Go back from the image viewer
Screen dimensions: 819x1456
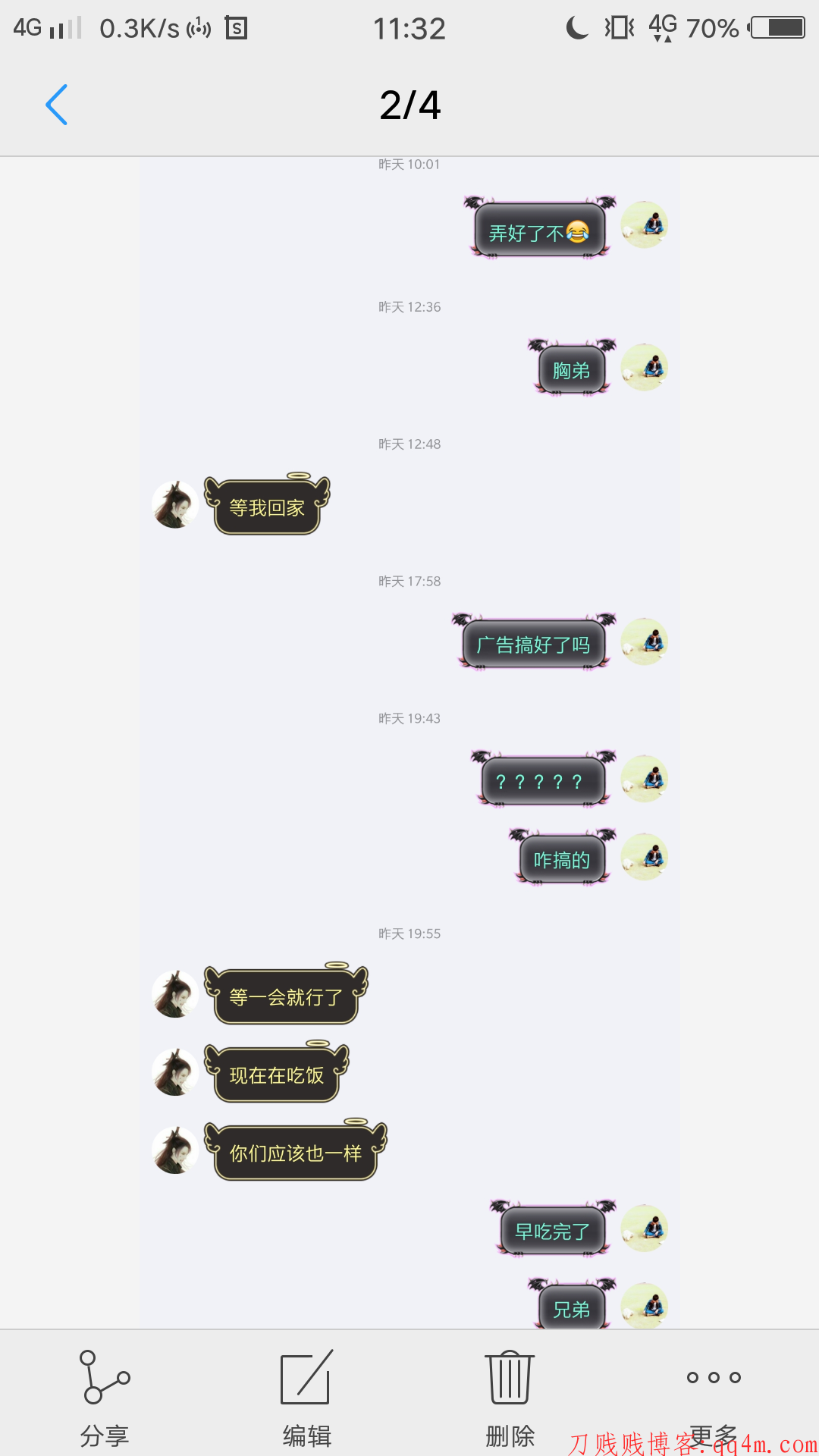(57, 105)
